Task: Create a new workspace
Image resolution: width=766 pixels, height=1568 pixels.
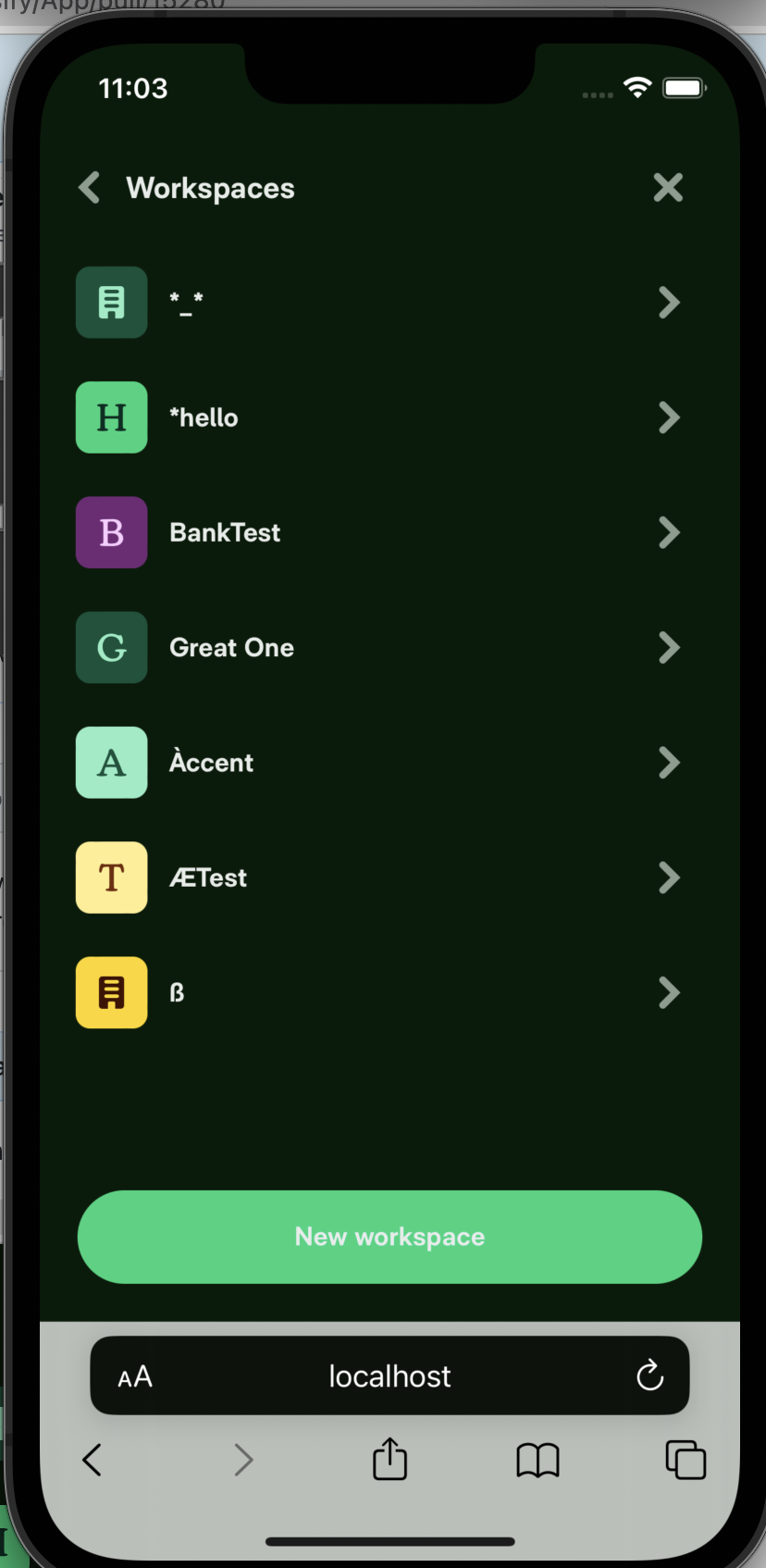Action: (x=389, y=1237)
